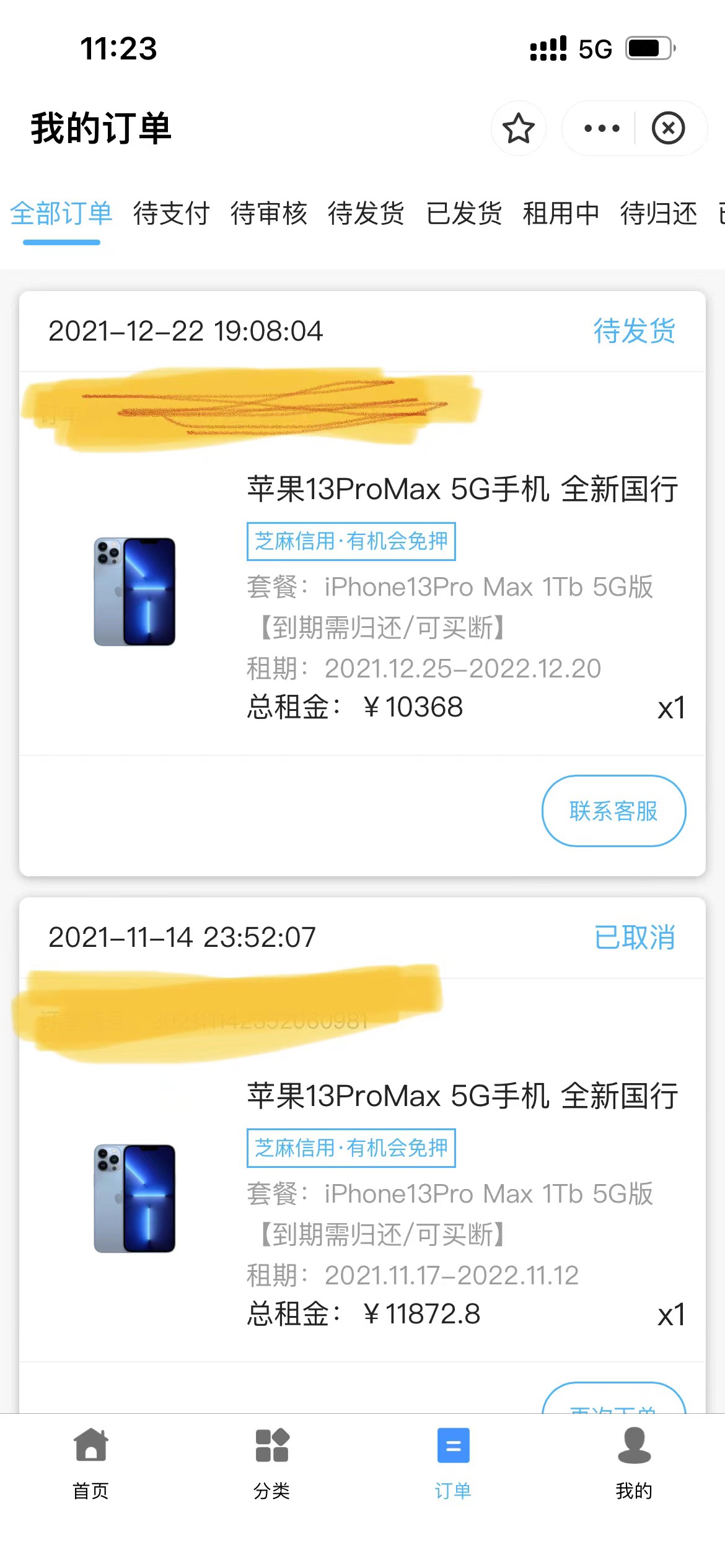Go to 首页 in the bottom bar
This screenshot has height=1568, width=725.
(90, 1463)
